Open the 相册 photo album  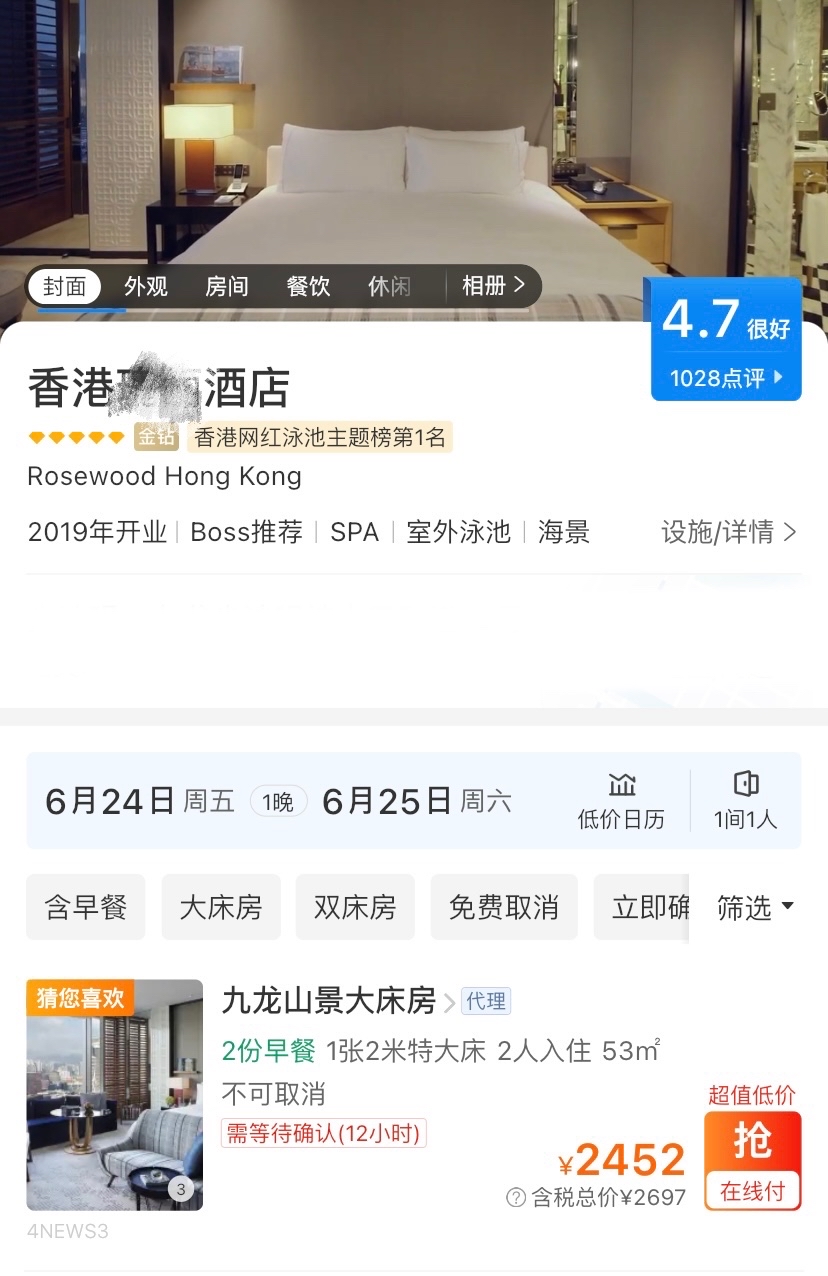click(x=493, y=286)
